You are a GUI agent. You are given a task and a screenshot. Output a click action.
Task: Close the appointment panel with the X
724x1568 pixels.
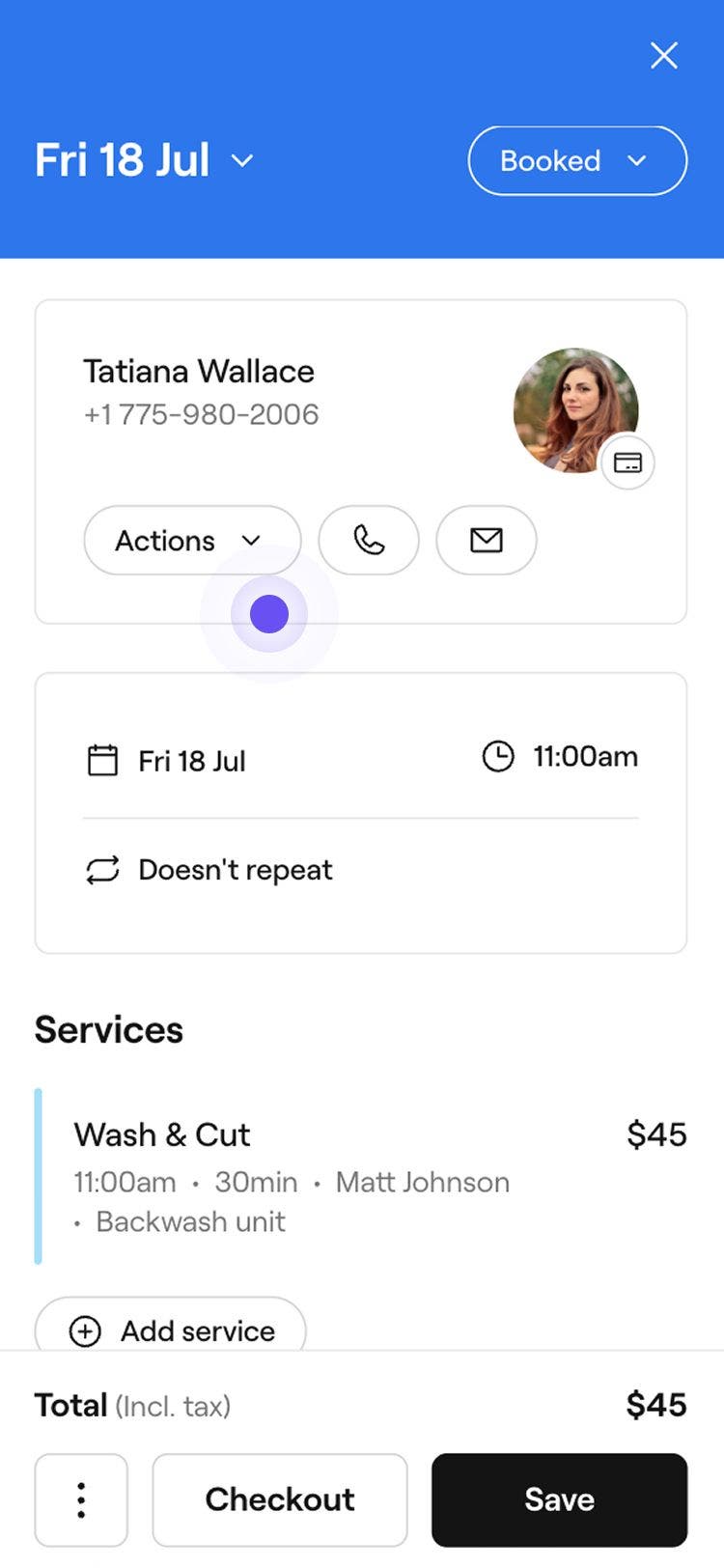coord(664,55)
